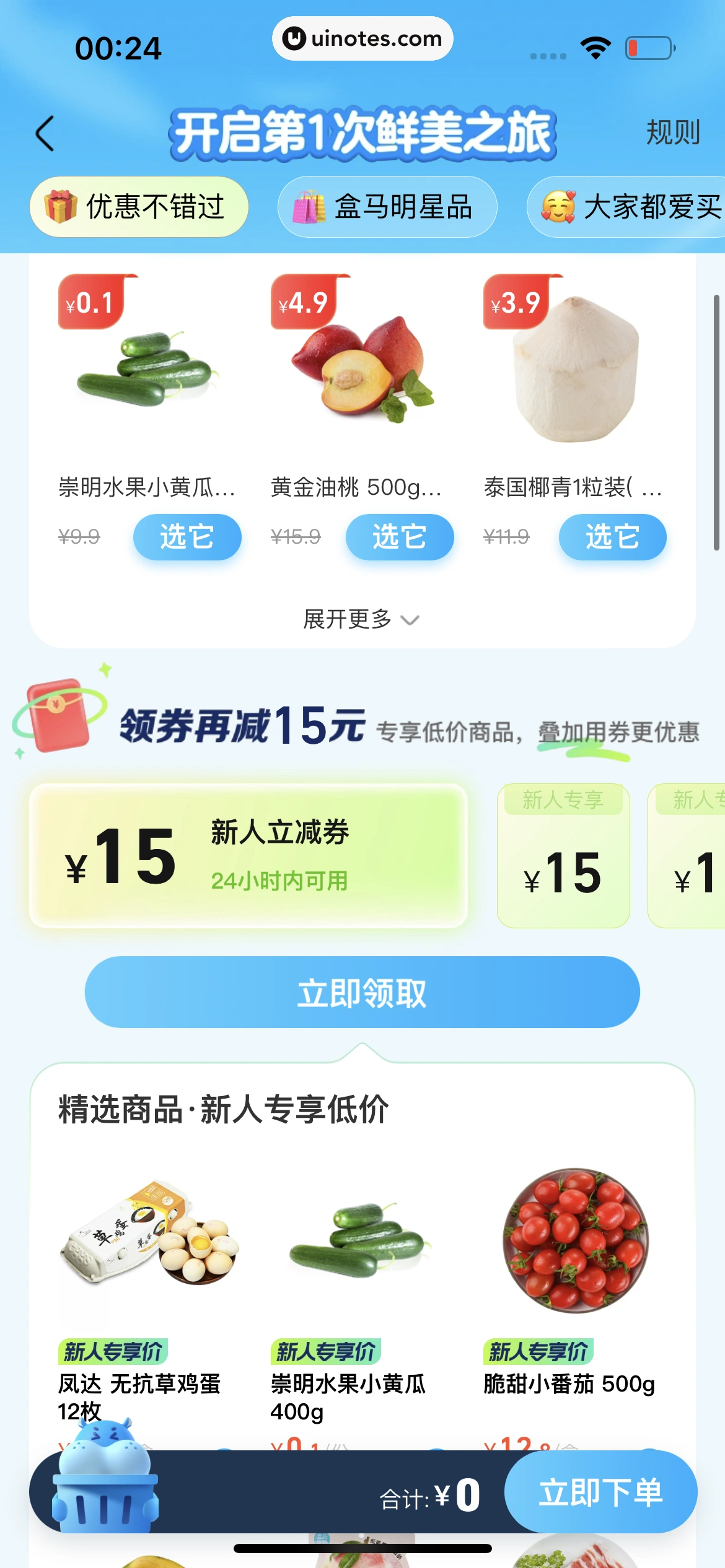Open the ¥15 新人立减券 coupon card
Screen dimensions: 725x1568
click(248, 856)
